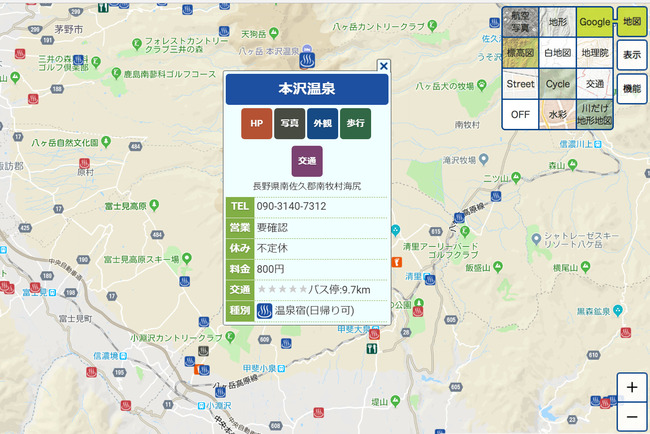650x434 pixels.
Task: Select the 歩行 walking button
Action: (x=356, y=123)
